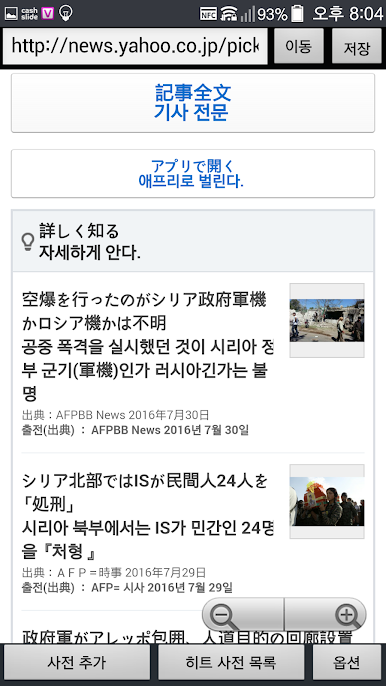Open the AFPBB News Syria airstrike article
This screenshot has height=686, width=386.
coord(193,362)
